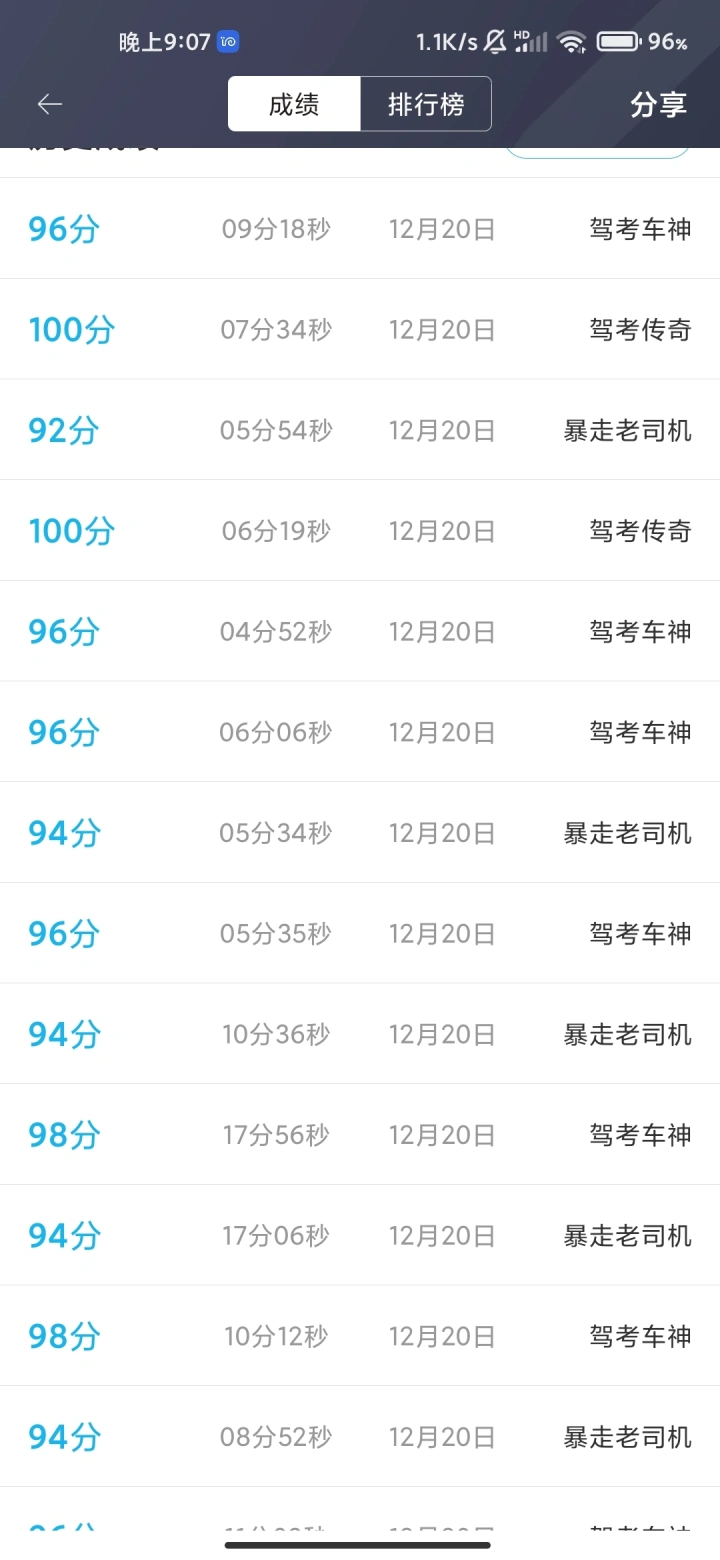Open the 94分 record timed 05分34秒
The height and width of the screenshot is (1560, 720).
point(360,833)
